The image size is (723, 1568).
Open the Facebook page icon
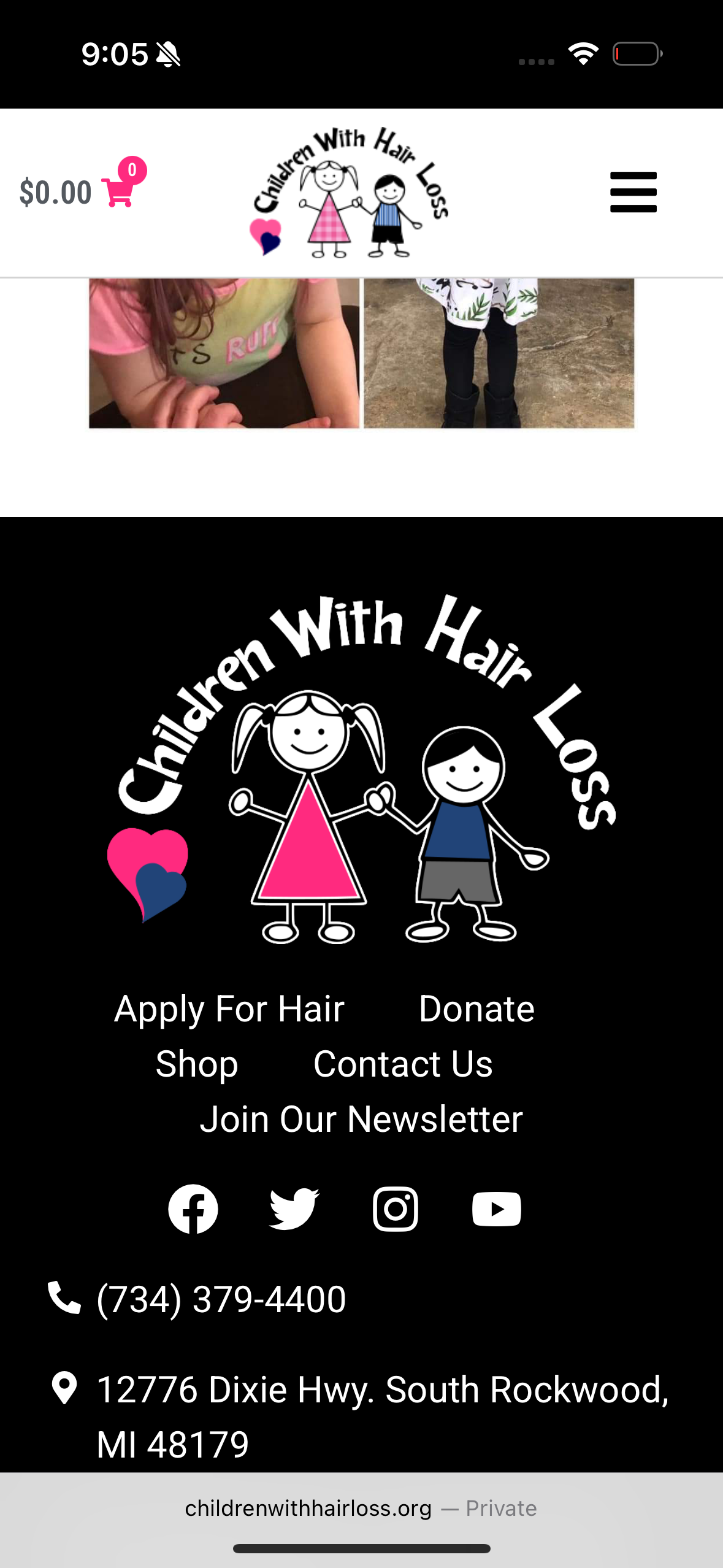pos(193,1209)
